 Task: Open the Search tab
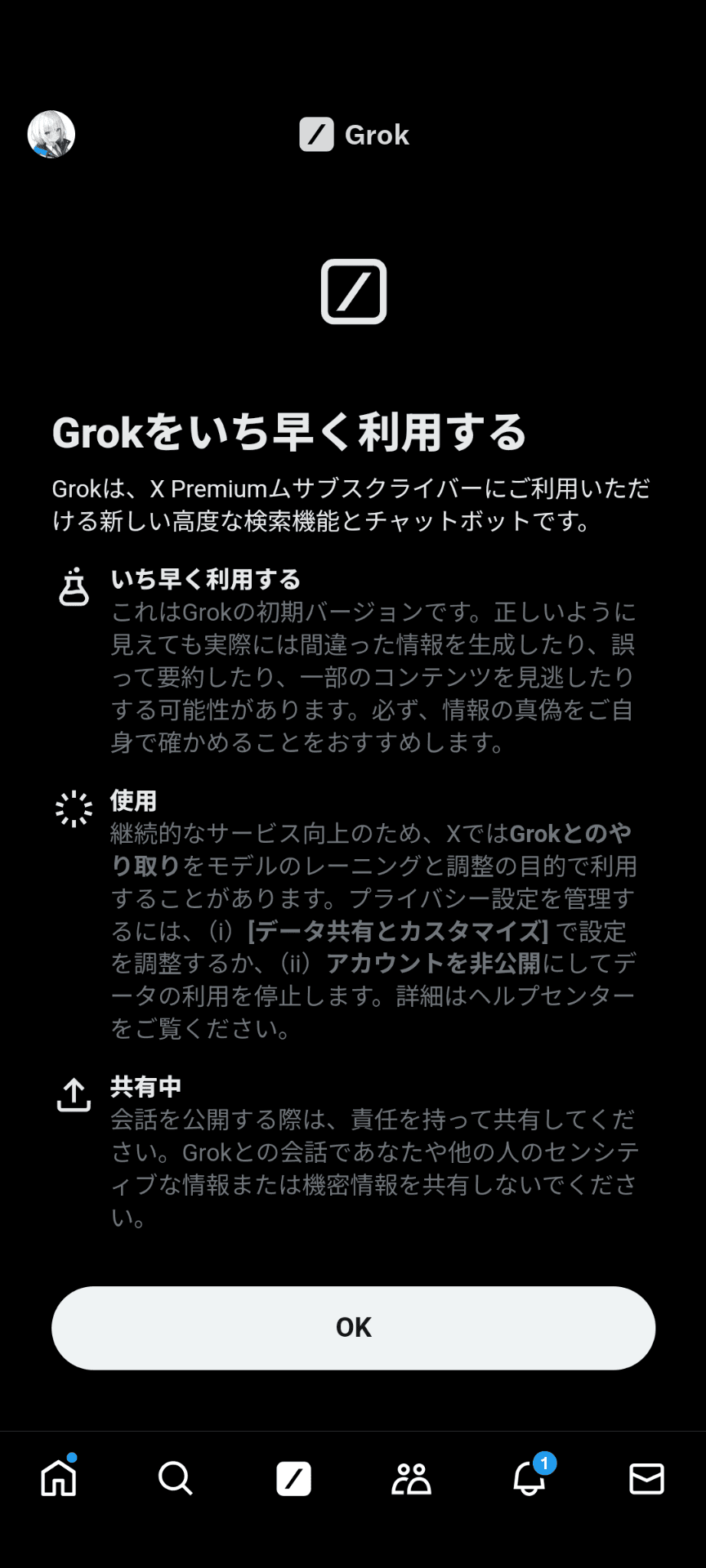tap(176, 1478)
